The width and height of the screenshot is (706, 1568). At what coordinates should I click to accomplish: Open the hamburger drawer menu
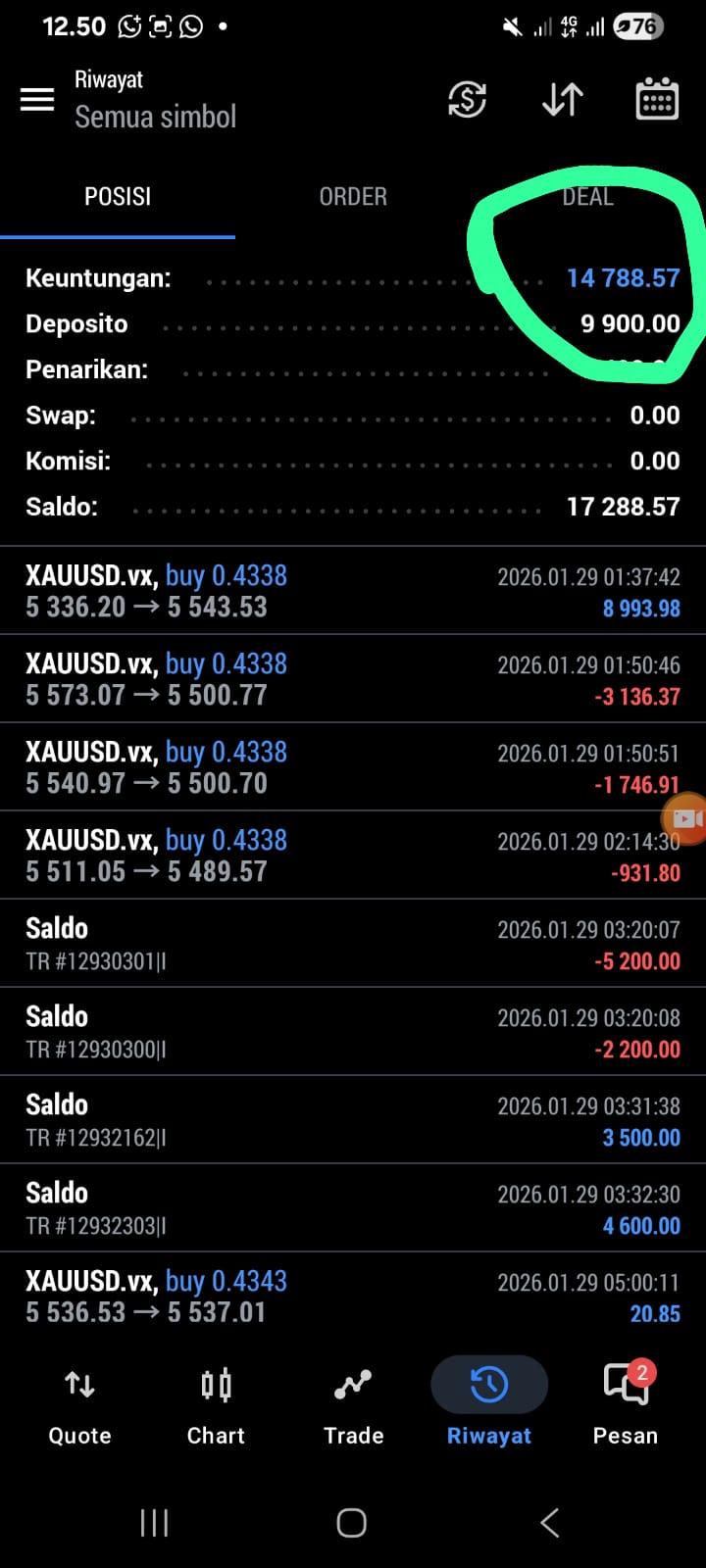[37, 99]
